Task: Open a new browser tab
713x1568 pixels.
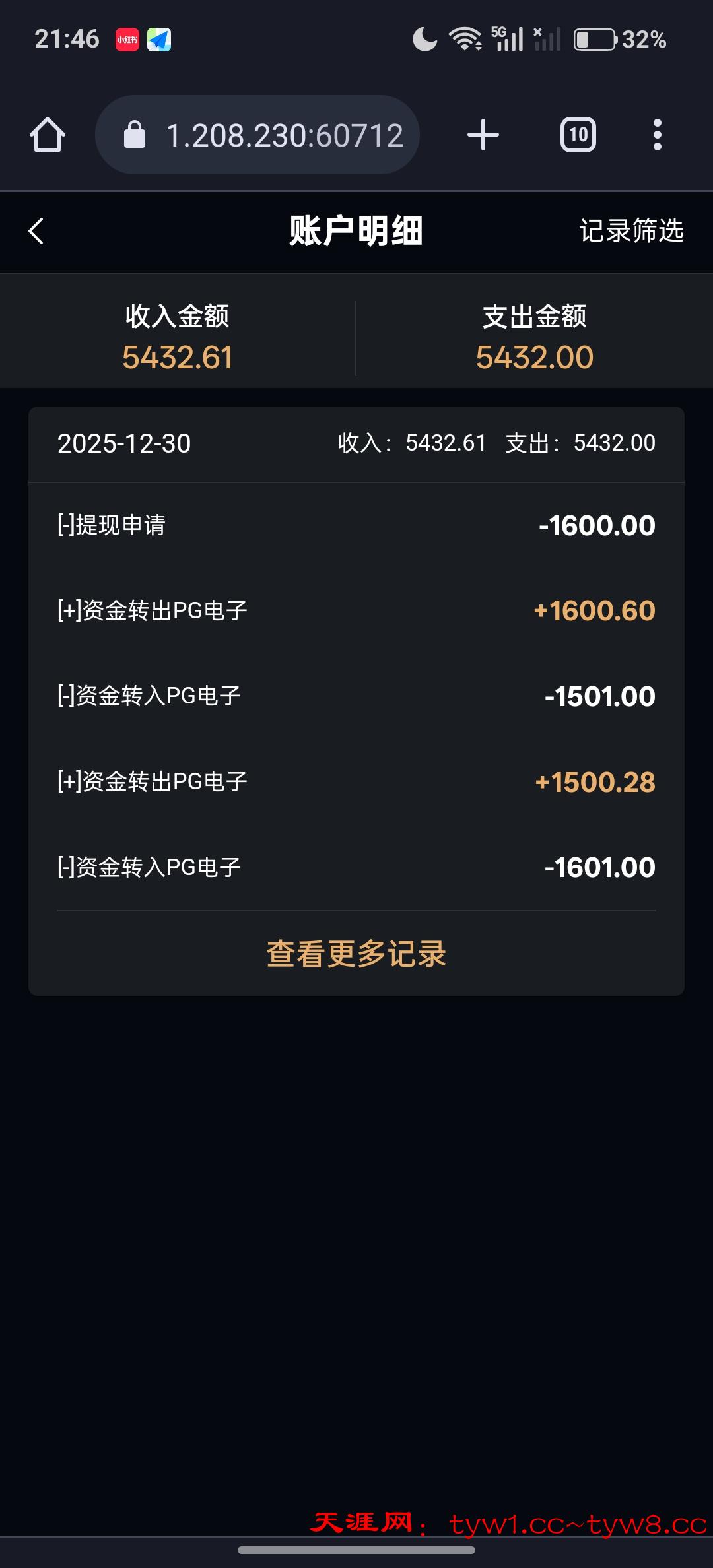Action: coord(483,135)
